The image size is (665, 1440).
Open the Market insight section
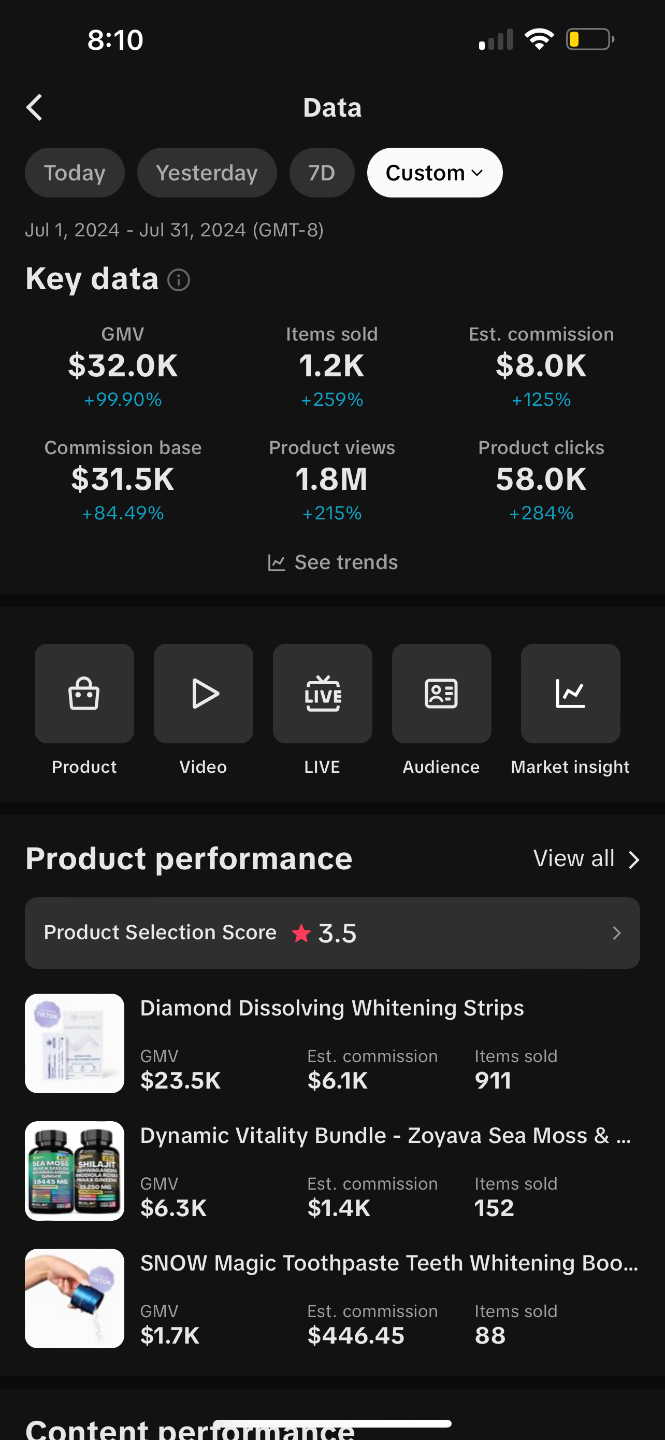570,694
